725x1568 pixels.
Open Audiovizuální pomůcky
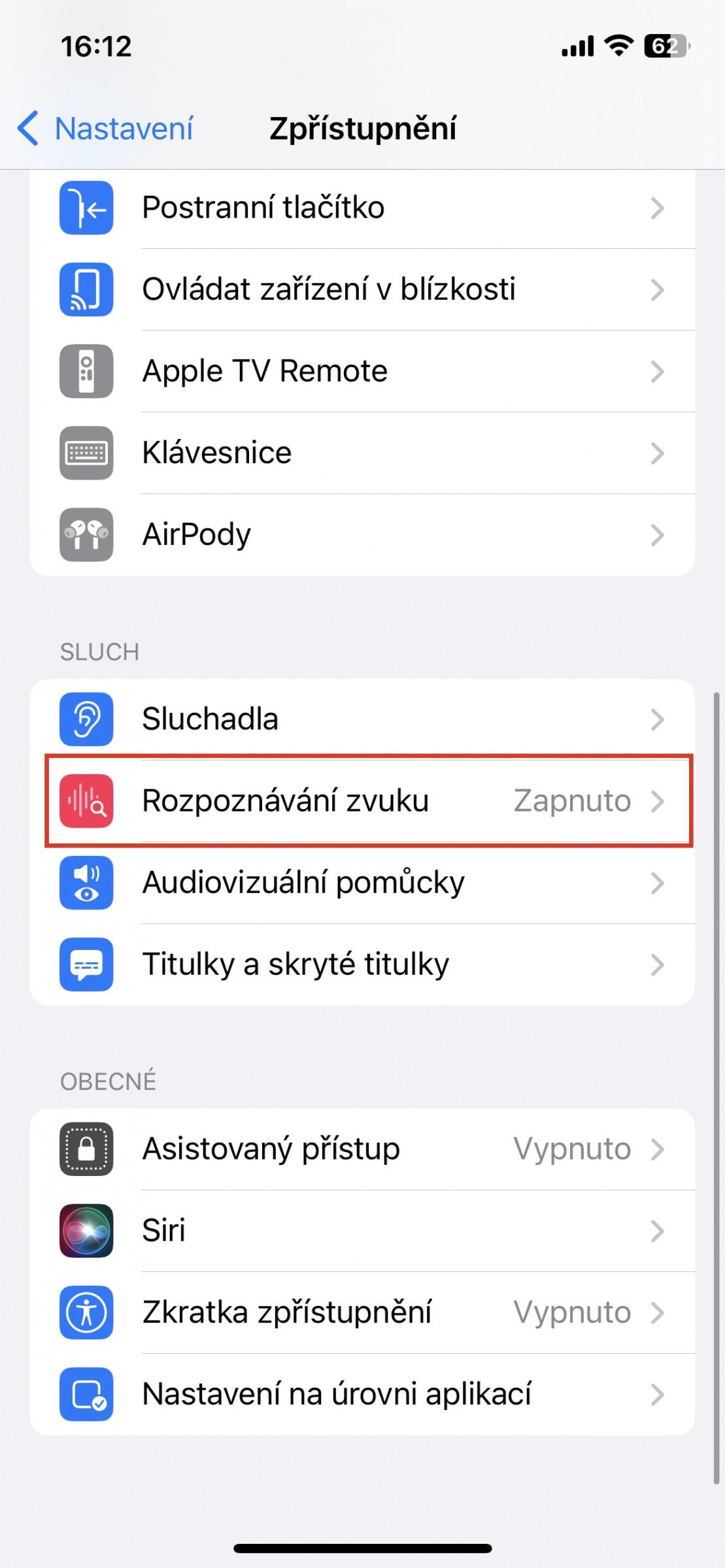click(x=362, y=883)
